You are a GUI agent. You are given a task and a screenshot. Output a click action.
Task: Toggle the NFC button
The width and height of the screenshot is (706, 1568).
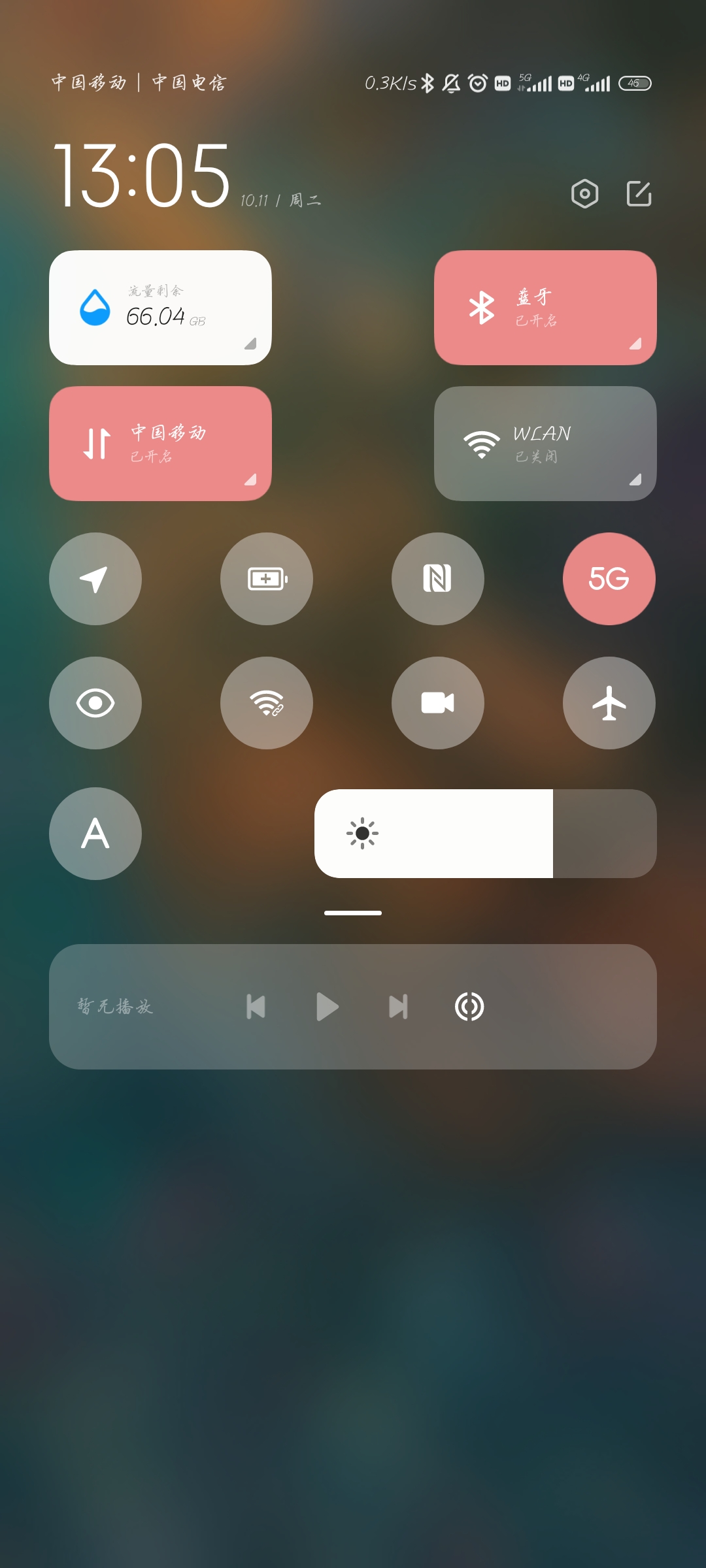click(438, 579)
